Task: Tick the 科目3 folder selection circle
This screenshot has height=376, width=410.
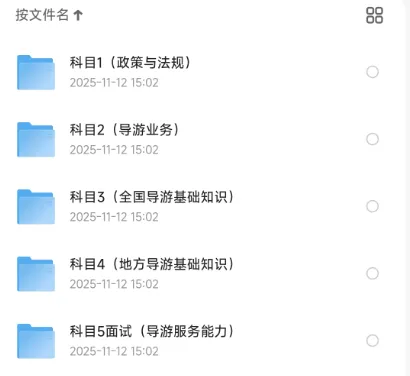Action: (372, 206)
